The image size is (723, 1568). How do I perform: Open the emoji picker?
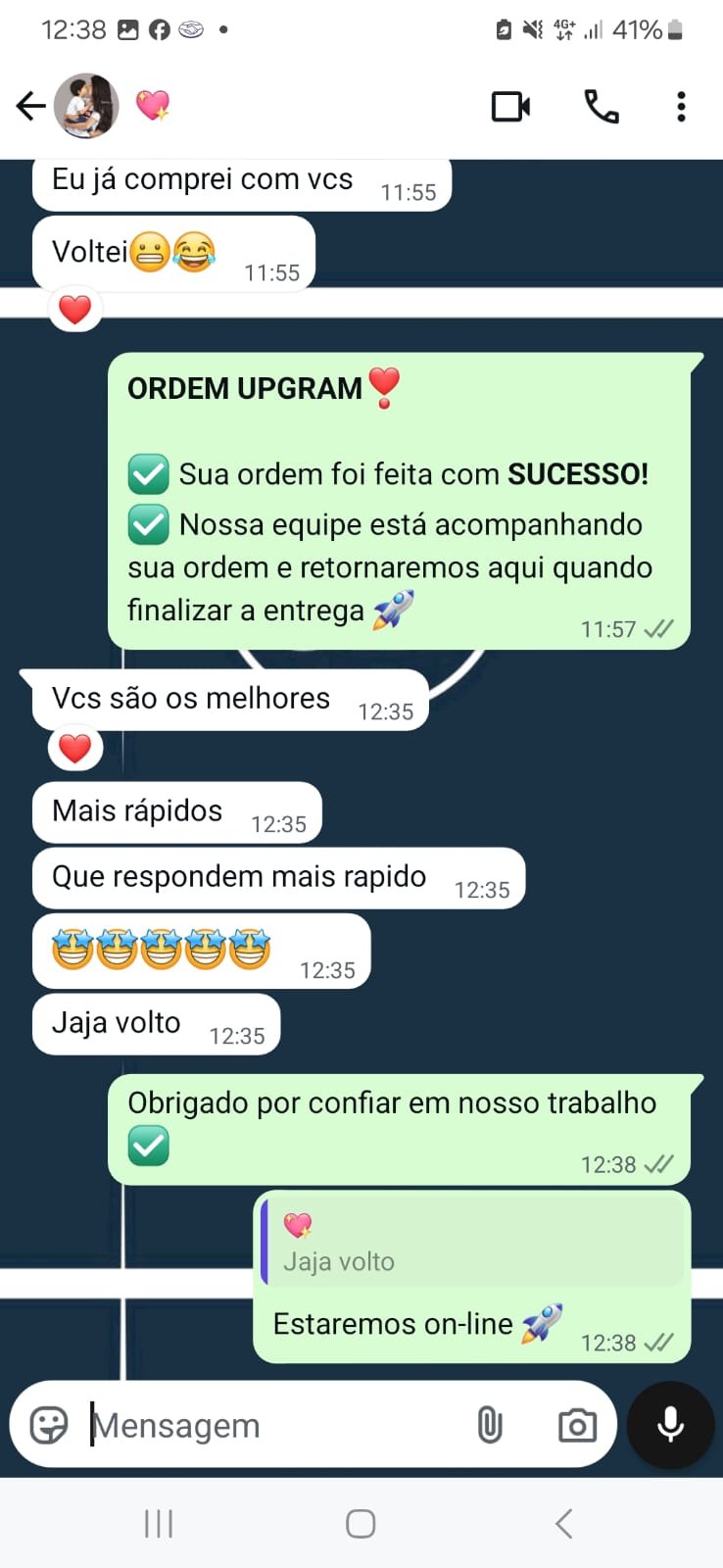point(49,1425)
